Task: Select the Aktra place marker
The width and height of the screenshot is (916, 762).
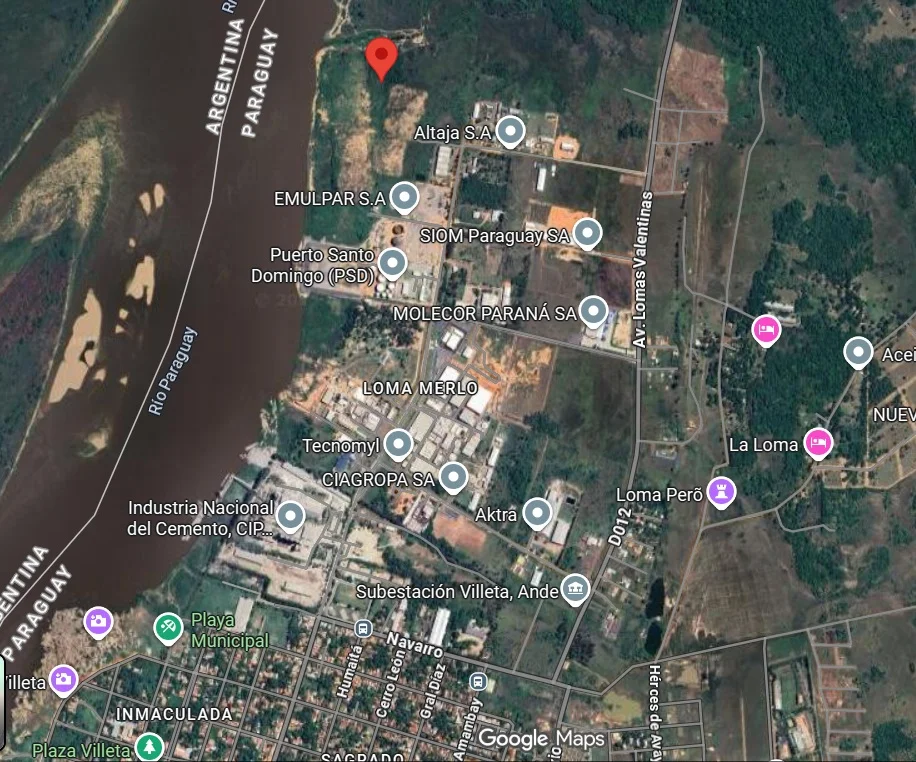Action: tap(538, 513)
